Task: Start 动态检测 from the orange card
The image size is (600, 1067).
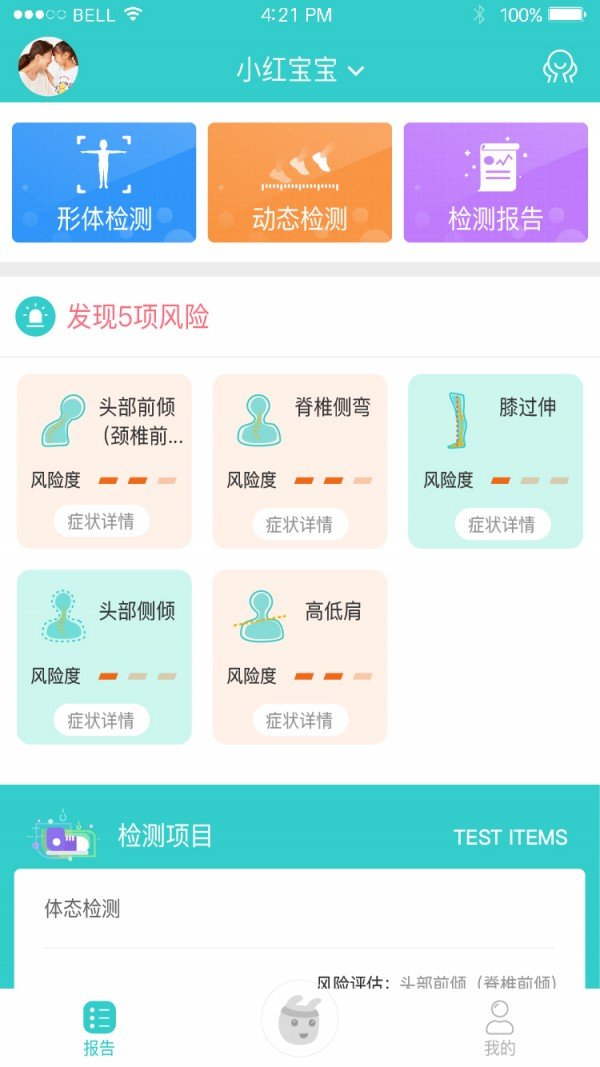Action: click(x=299, y=183)
